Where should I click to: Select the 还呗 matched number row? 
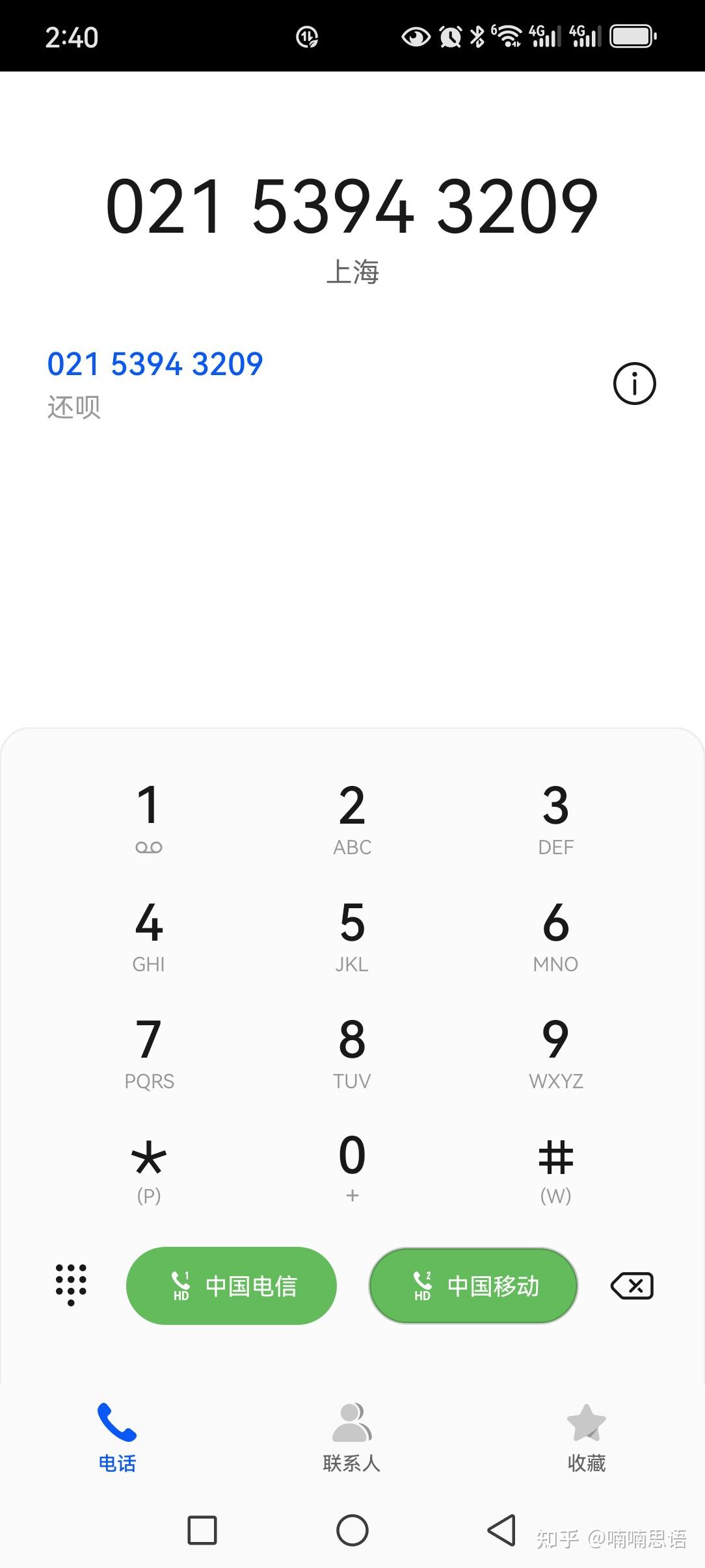click(260, 384)
